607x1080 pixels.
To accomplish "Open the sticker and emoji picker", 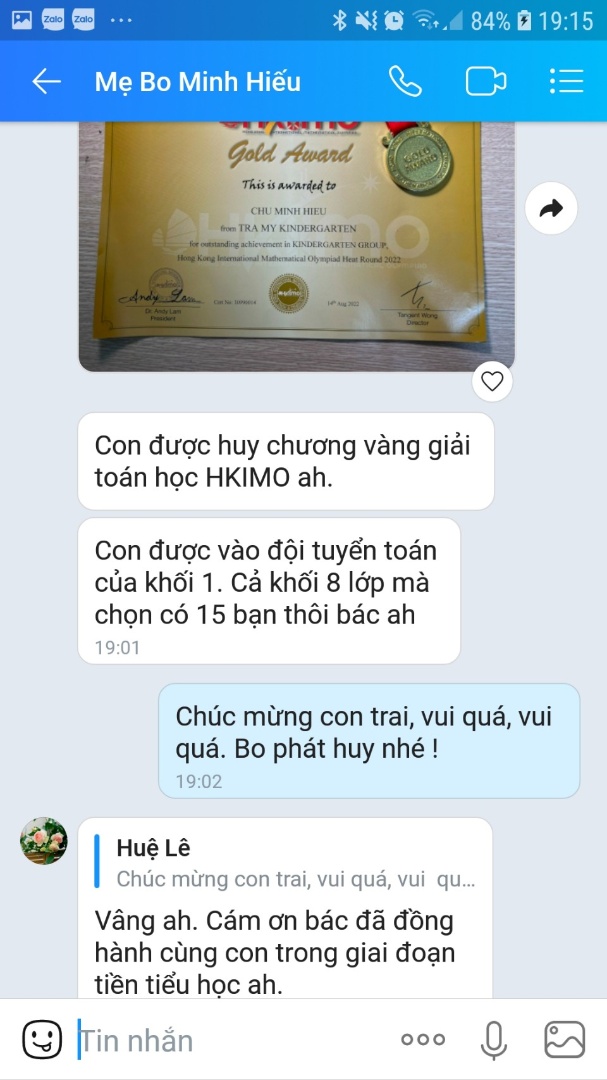I will coord(42,1040).
